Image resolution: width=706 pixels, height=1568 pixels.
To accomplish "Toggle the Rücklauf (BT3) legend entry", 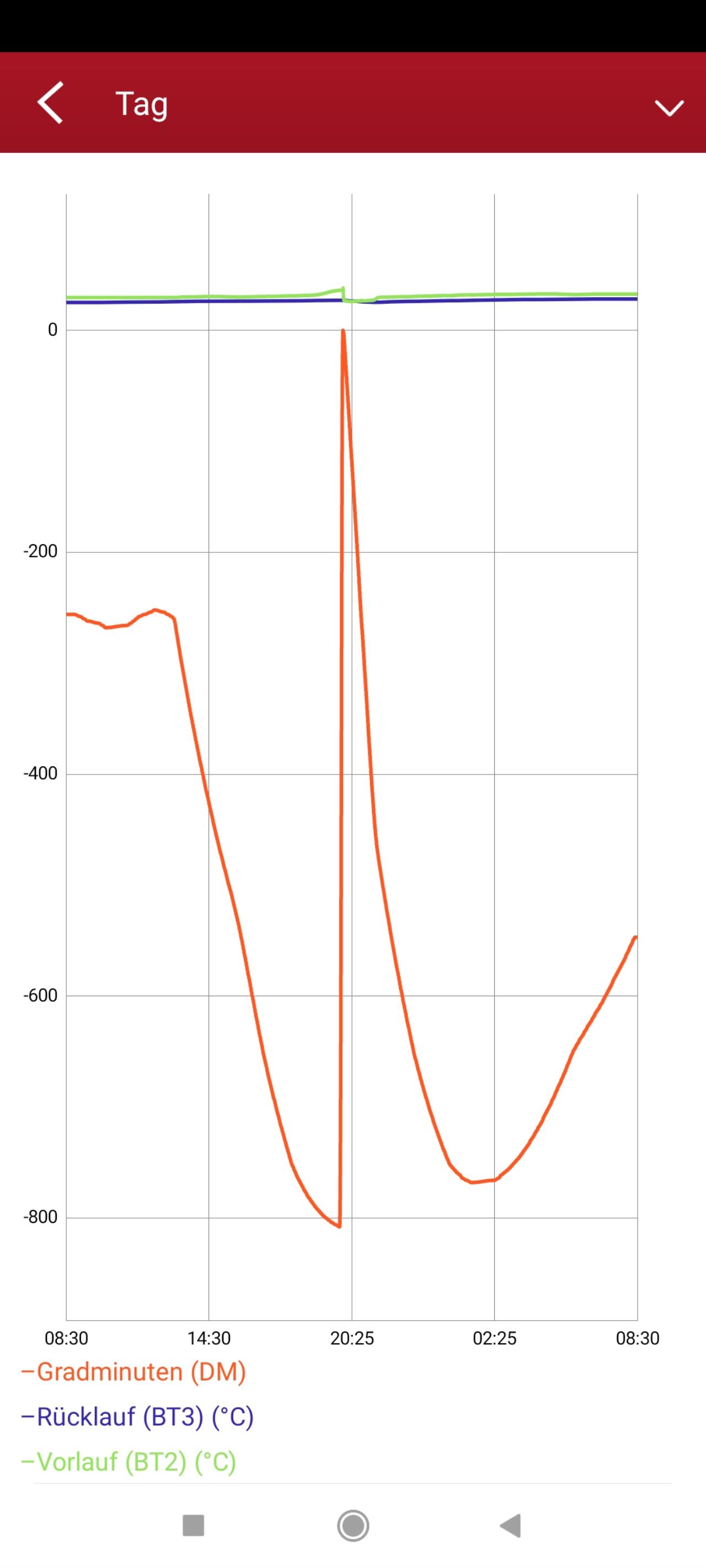I will click(x=137, y=1417).
